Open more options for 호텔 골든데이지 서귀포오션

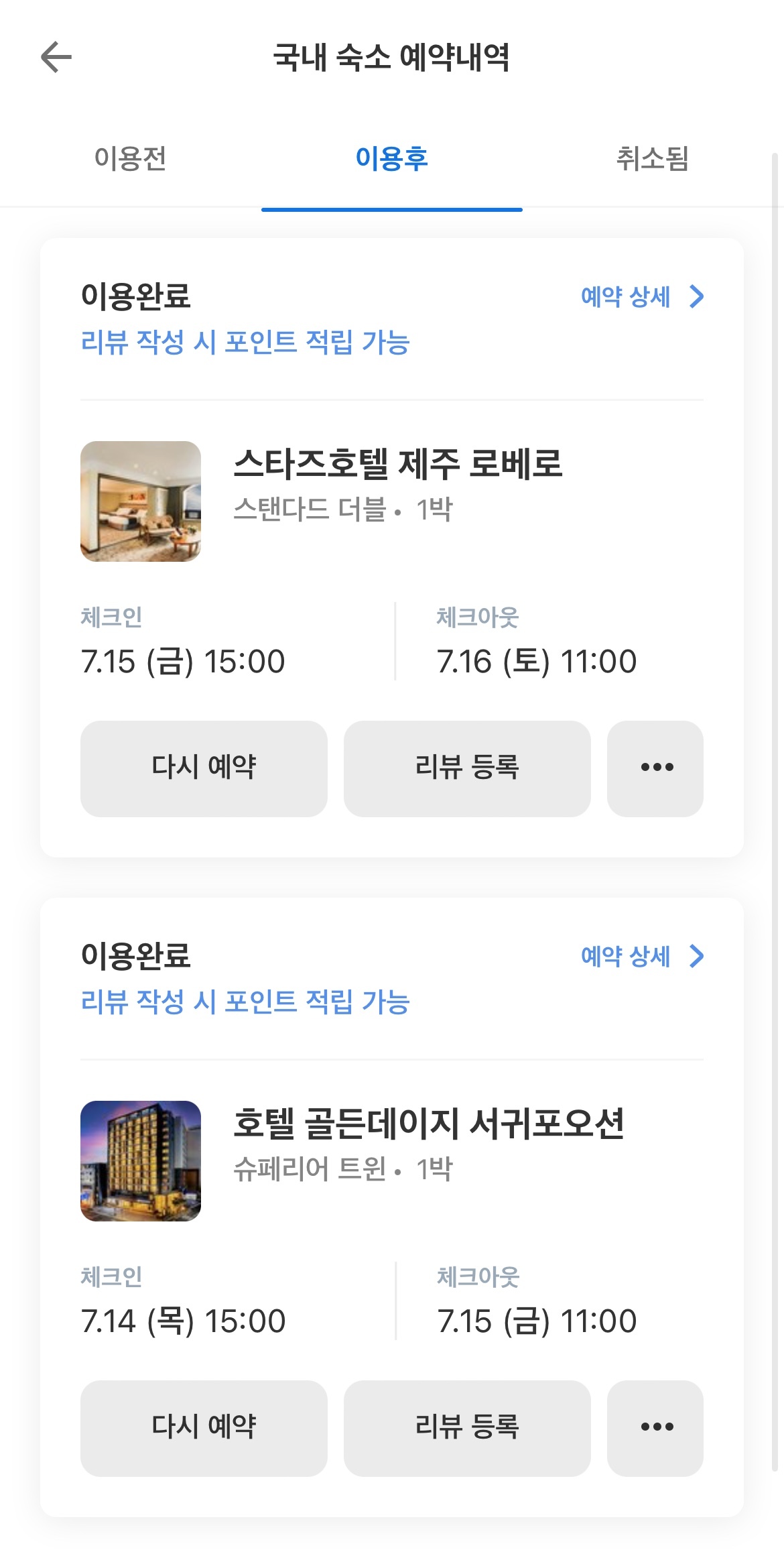coord(655,1428)
